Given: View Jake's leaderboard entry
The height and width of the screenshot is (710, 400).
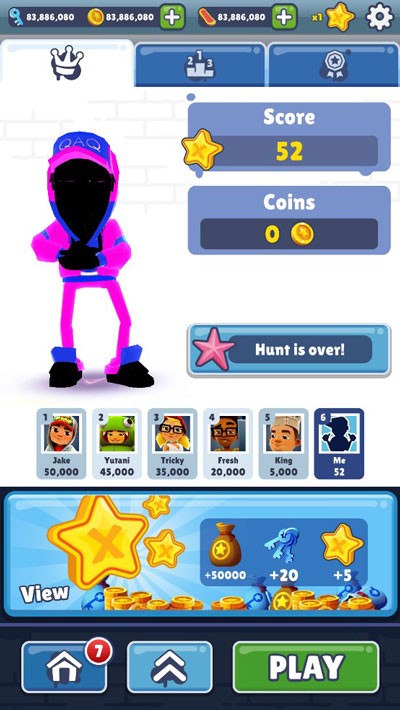Looking at the screenshot, I should tap(61, 443).
